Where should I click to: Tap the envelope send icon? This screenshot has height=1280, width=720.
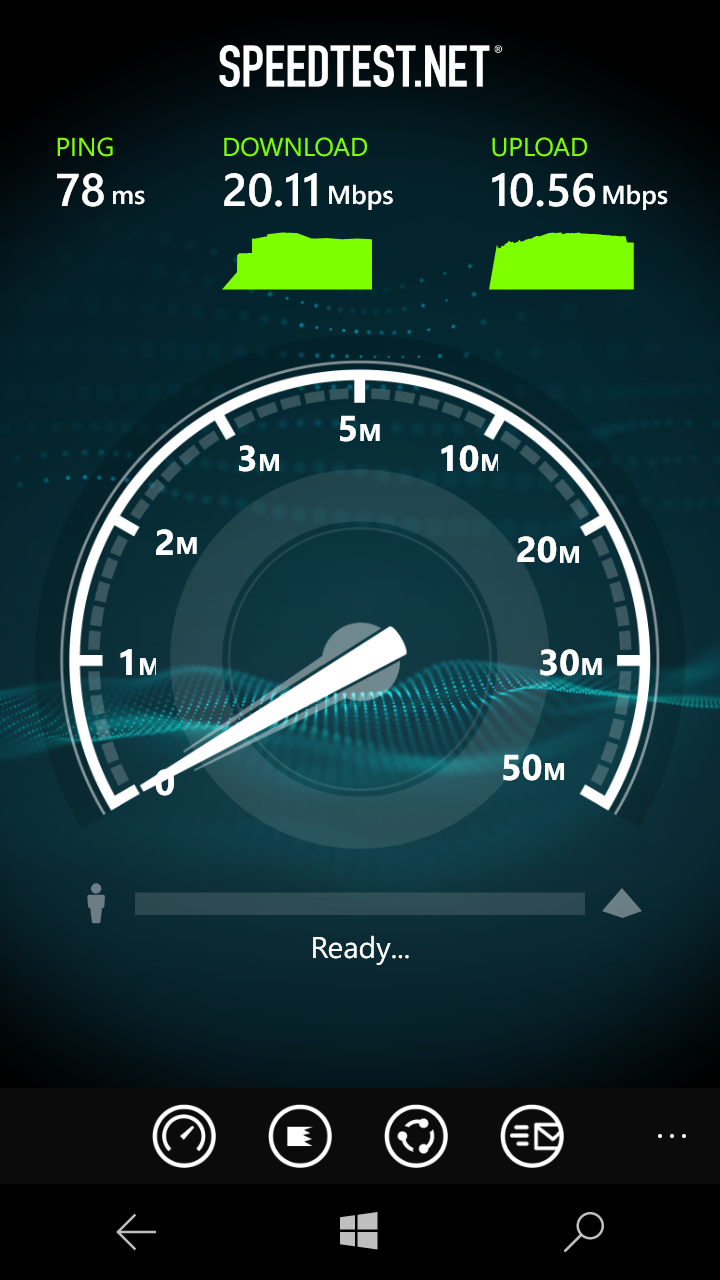[532, 1136]
